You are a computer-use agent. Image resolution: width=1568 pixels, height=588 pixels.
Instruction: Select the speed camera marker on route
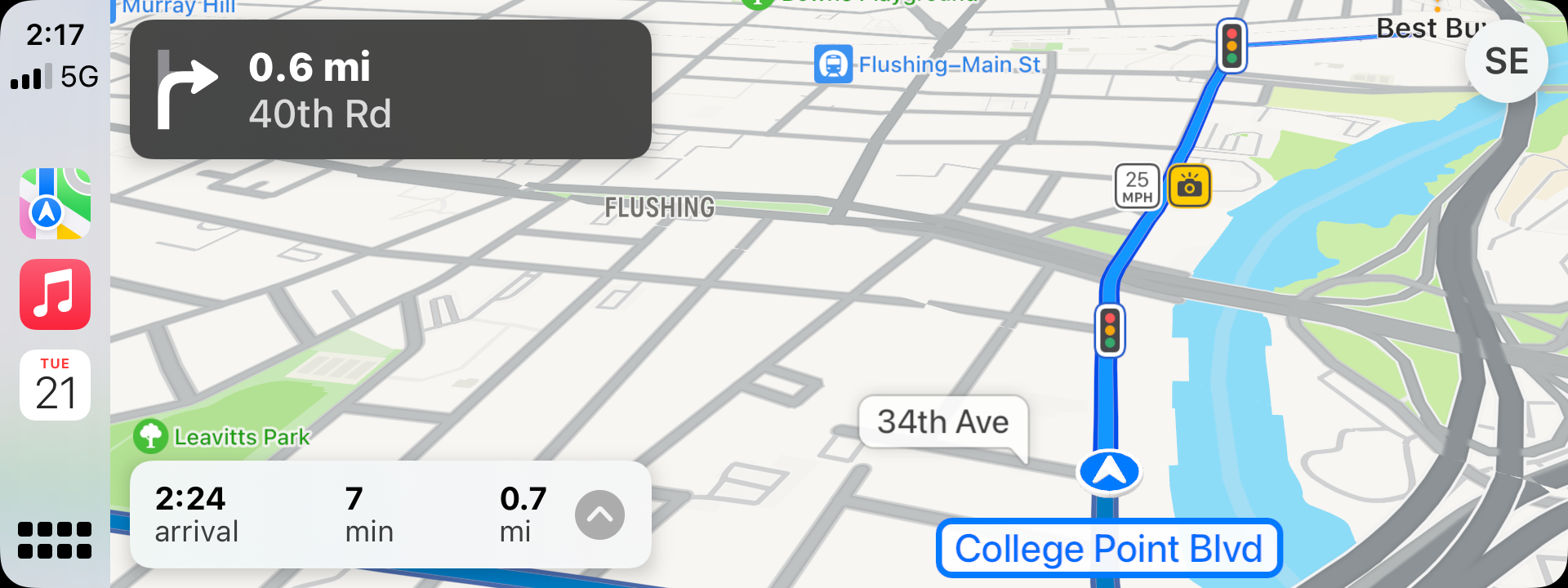tap(1189, 186)
